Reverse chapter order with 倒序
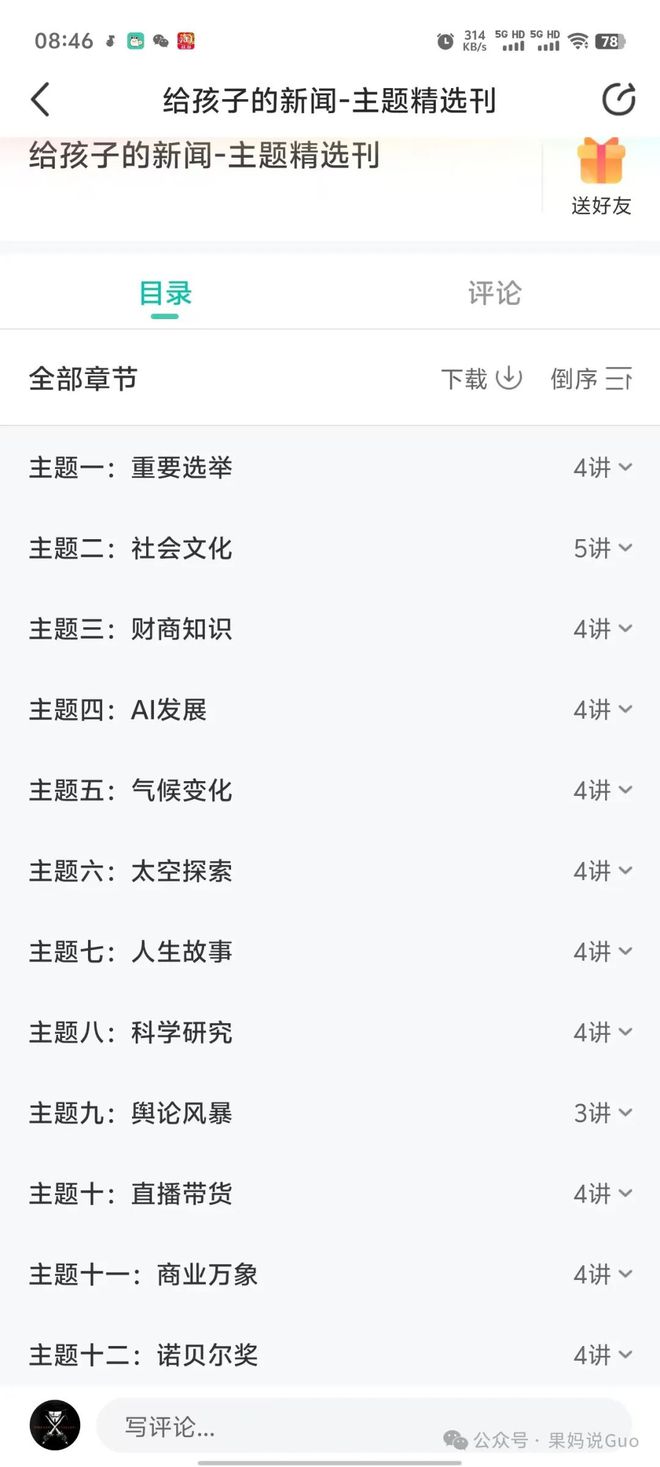 tap(591, 379)
